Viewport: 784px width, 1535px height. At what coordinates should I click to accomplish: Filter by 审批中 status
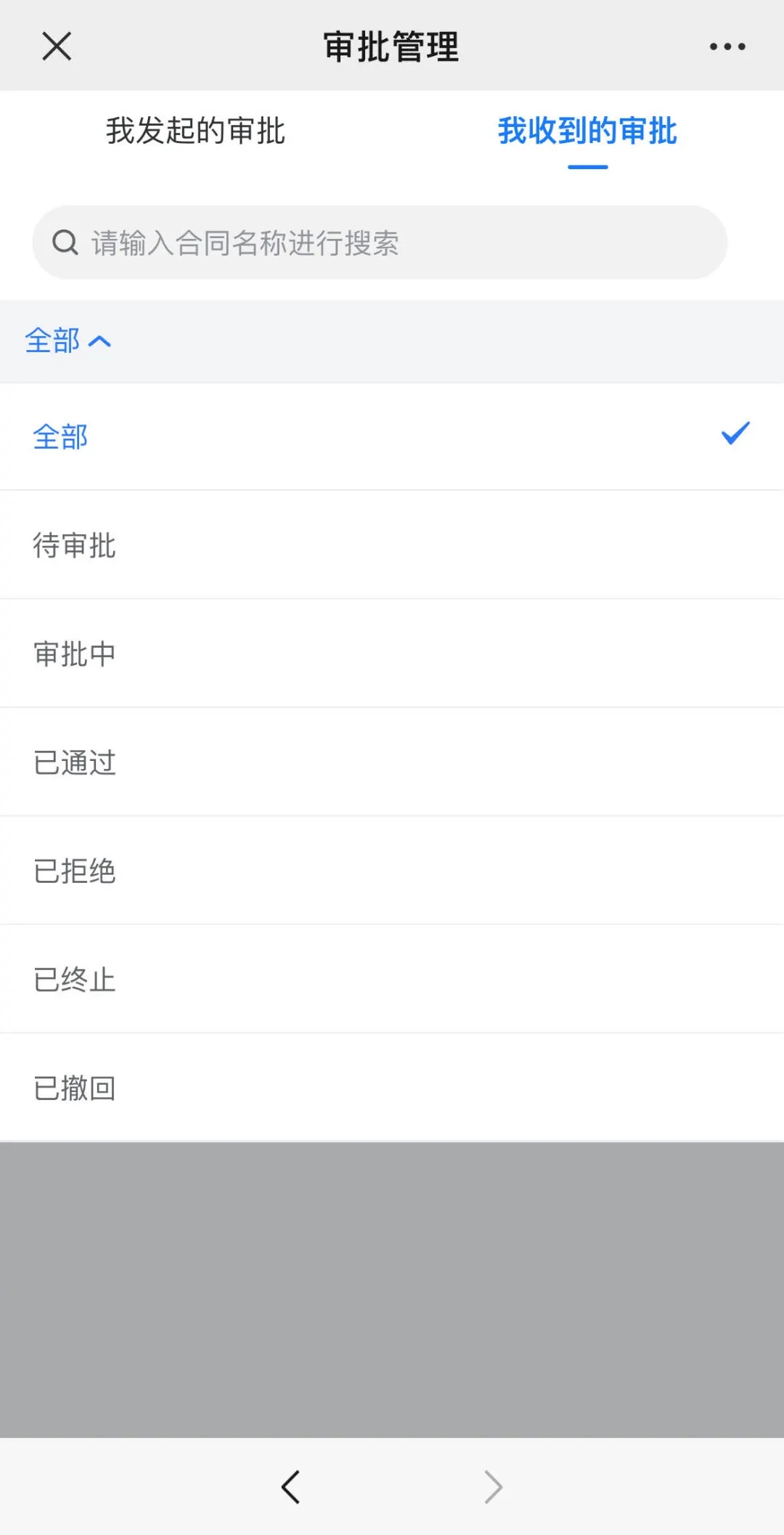click(392, 654)
